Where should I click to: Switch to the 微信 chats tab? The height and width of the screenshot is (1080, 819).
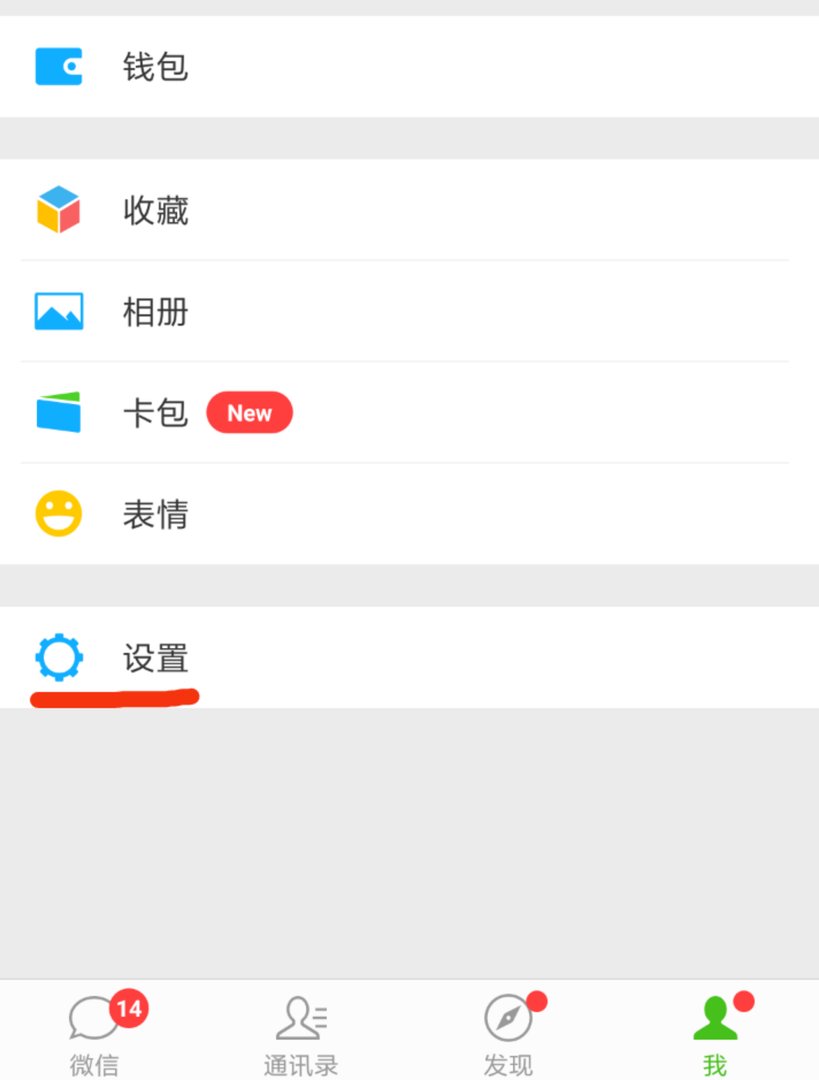[x=95, y=1032]
